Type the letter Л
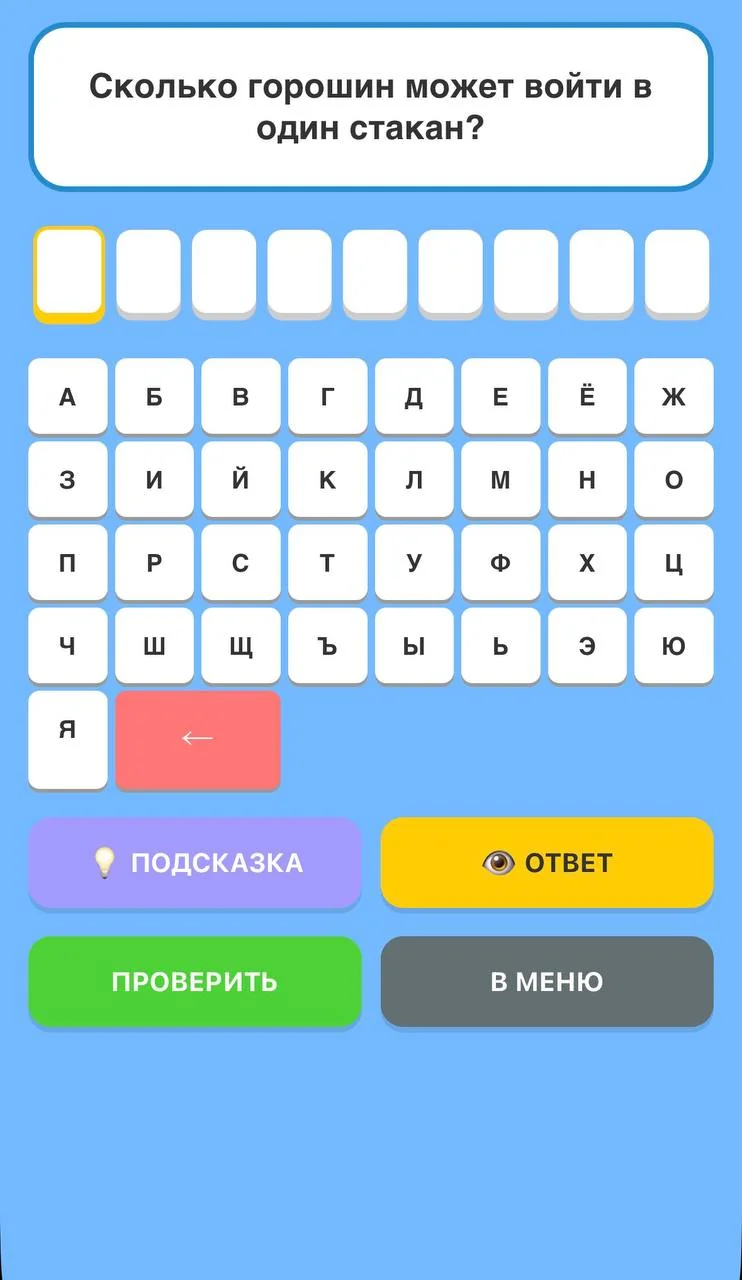The height and width of the screenshot is (1280, 742). pyautogui.click(x=414, y=479)
